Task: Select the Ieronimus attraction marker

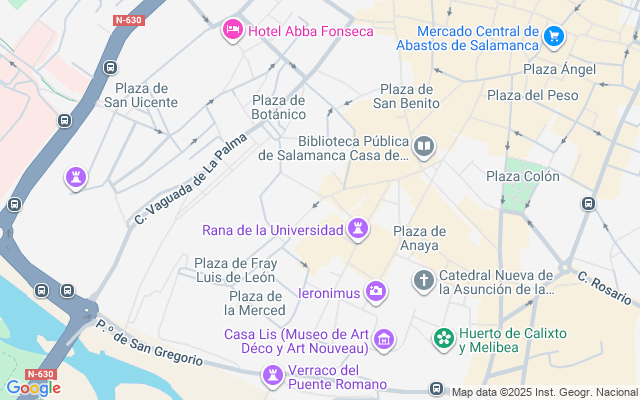Action: (x=376, y=292)
